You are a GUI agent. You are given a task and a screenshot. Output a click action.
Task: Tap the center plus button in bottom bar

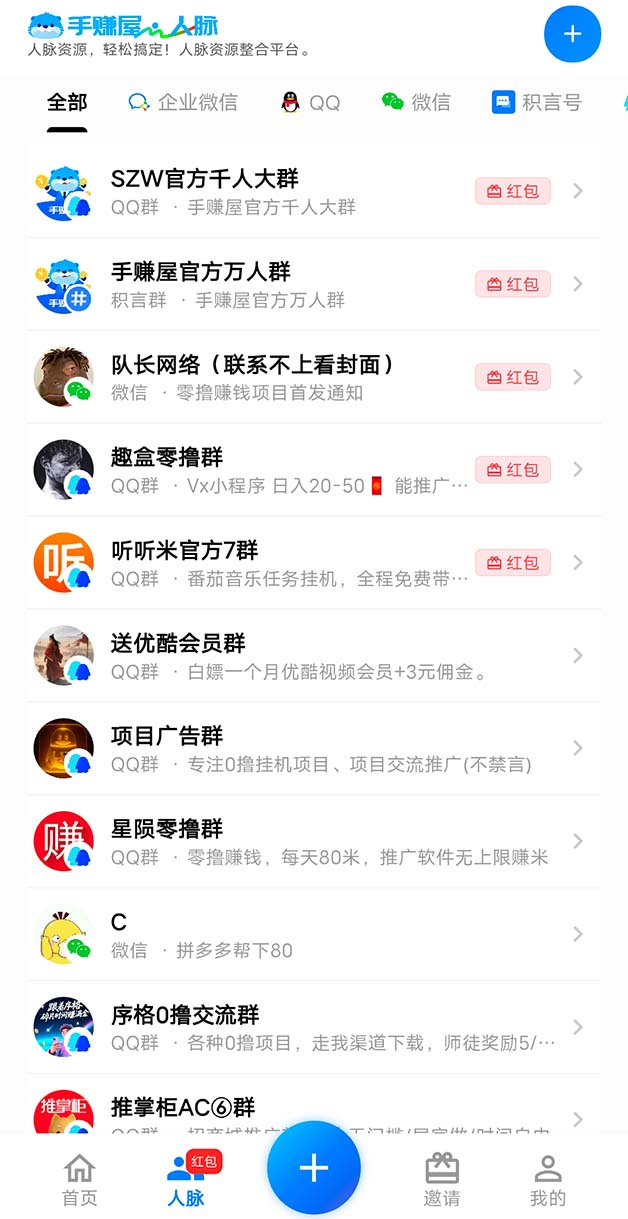314,1168
